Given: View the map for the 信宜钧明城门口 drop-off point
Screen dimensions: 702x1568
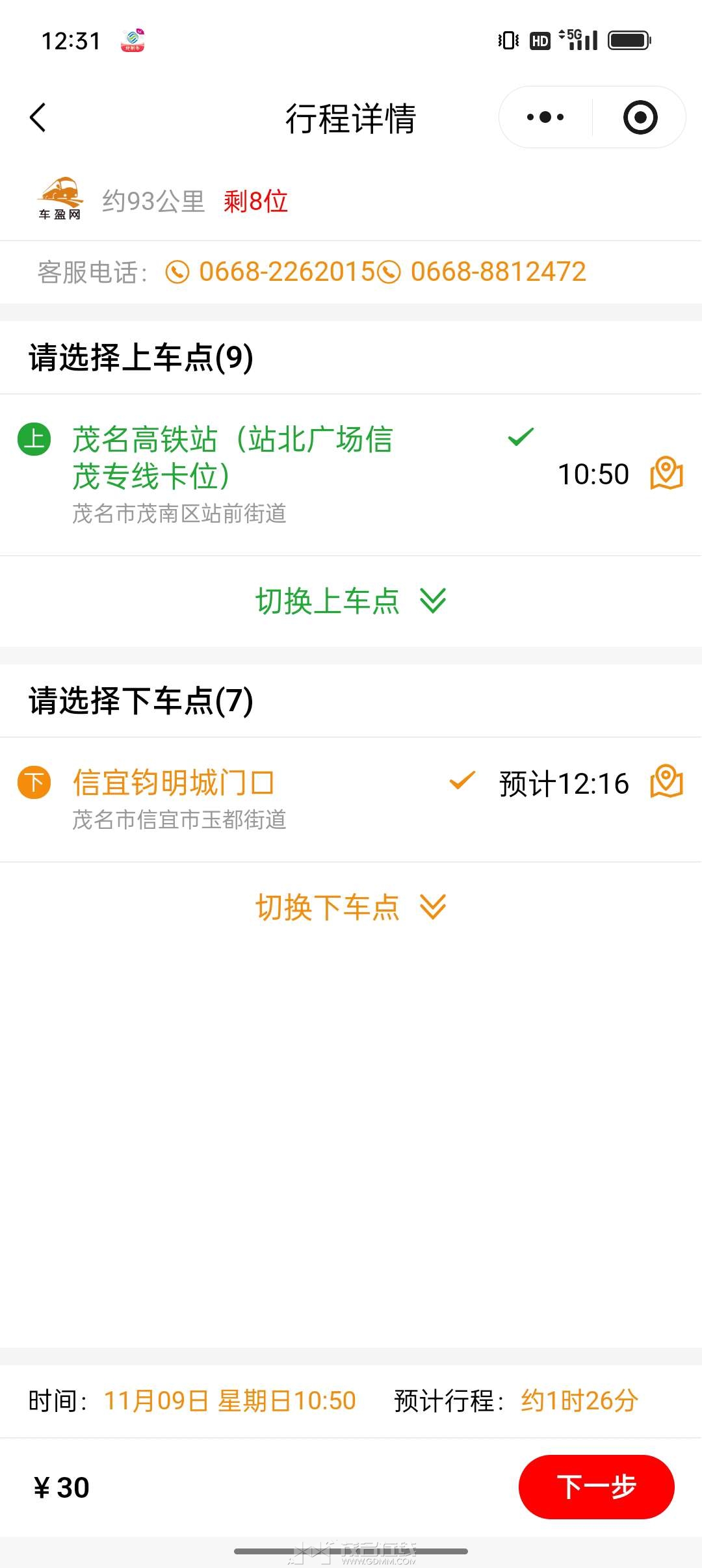Looking at the screenshot, I should (666, 782).
